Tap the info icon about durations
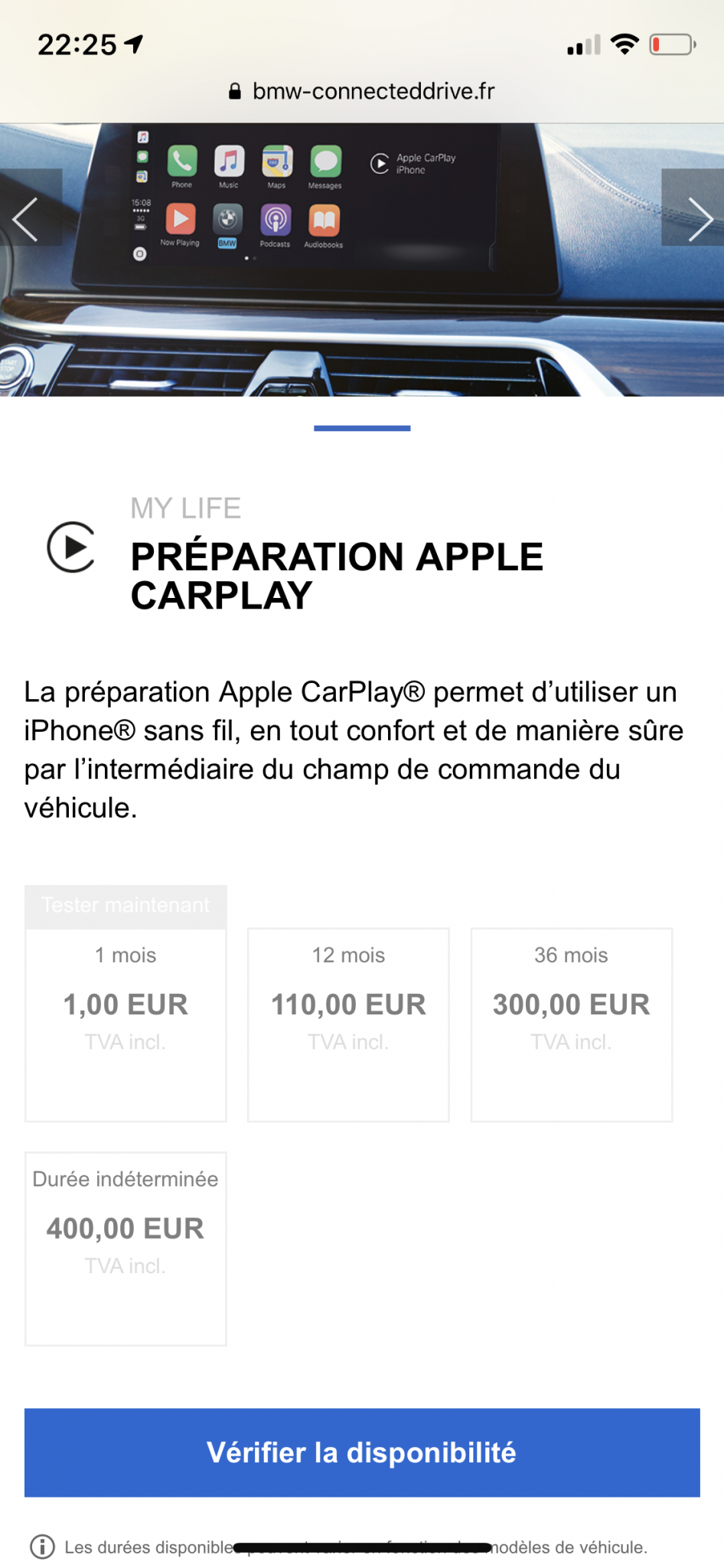The height and width of the screenshot is (1568, 724). 42,1547
